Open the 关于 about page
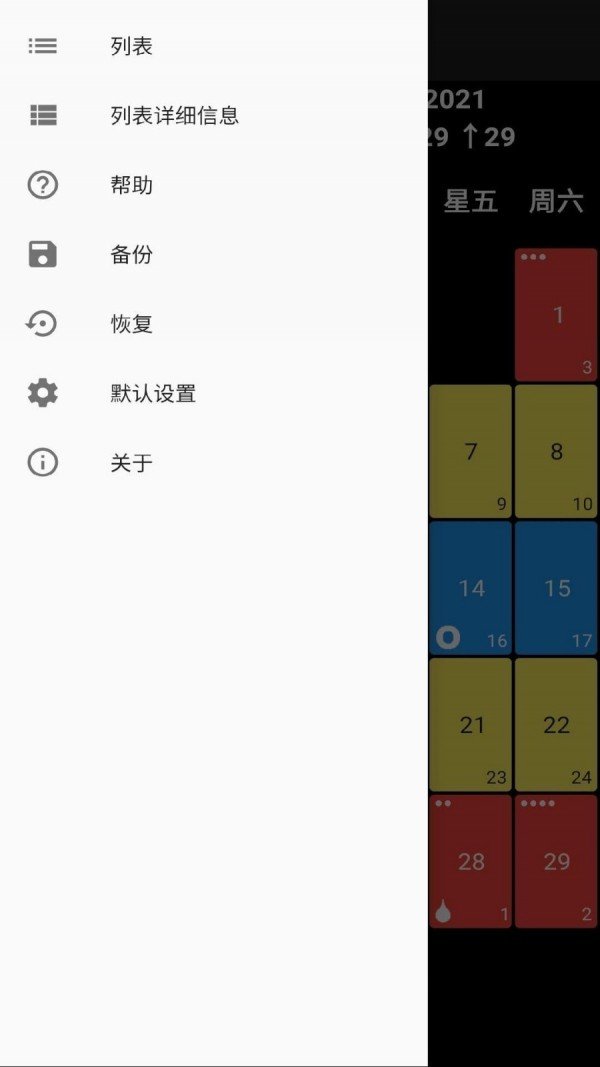Screen dimensions: 600x1067 [132, 463]
